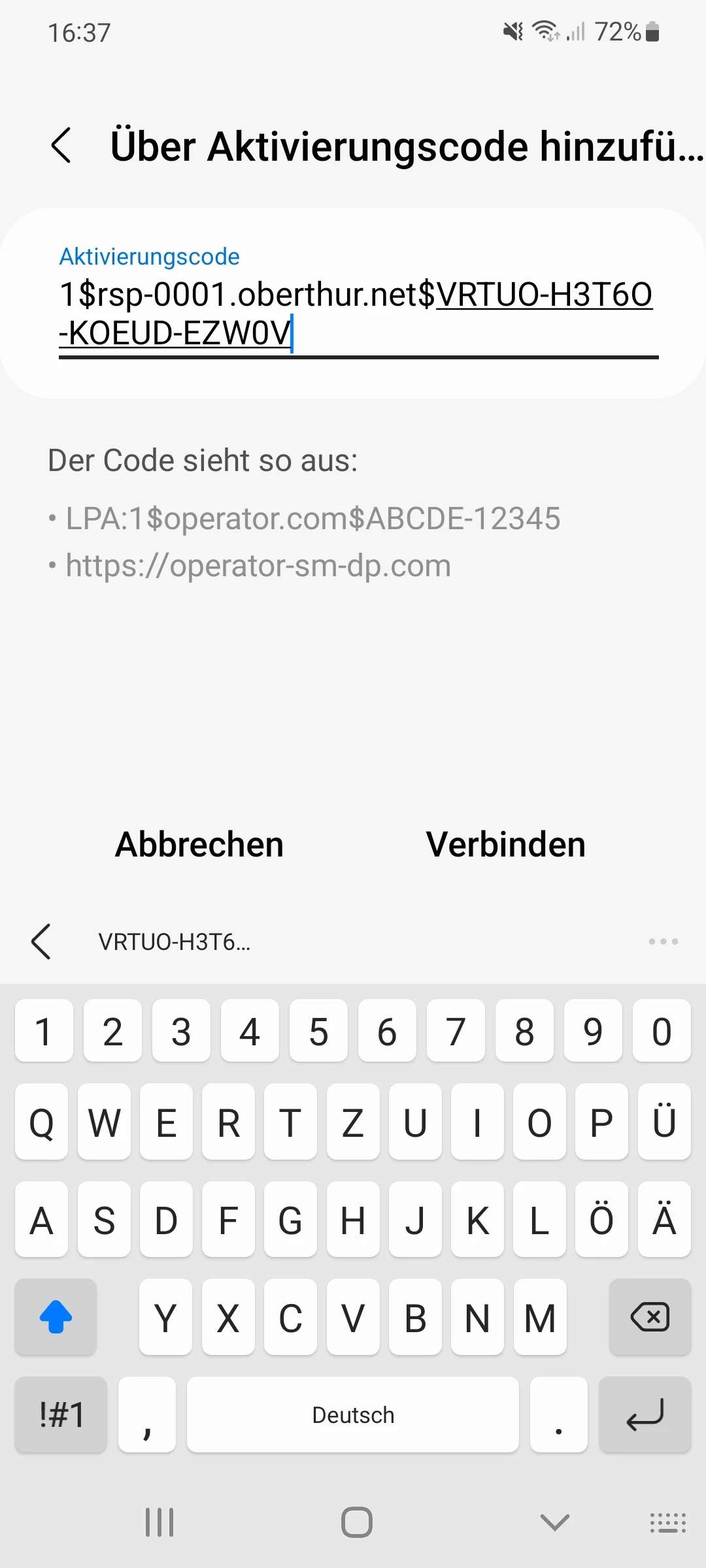Delete last character with backspace key

(650, 1317)
